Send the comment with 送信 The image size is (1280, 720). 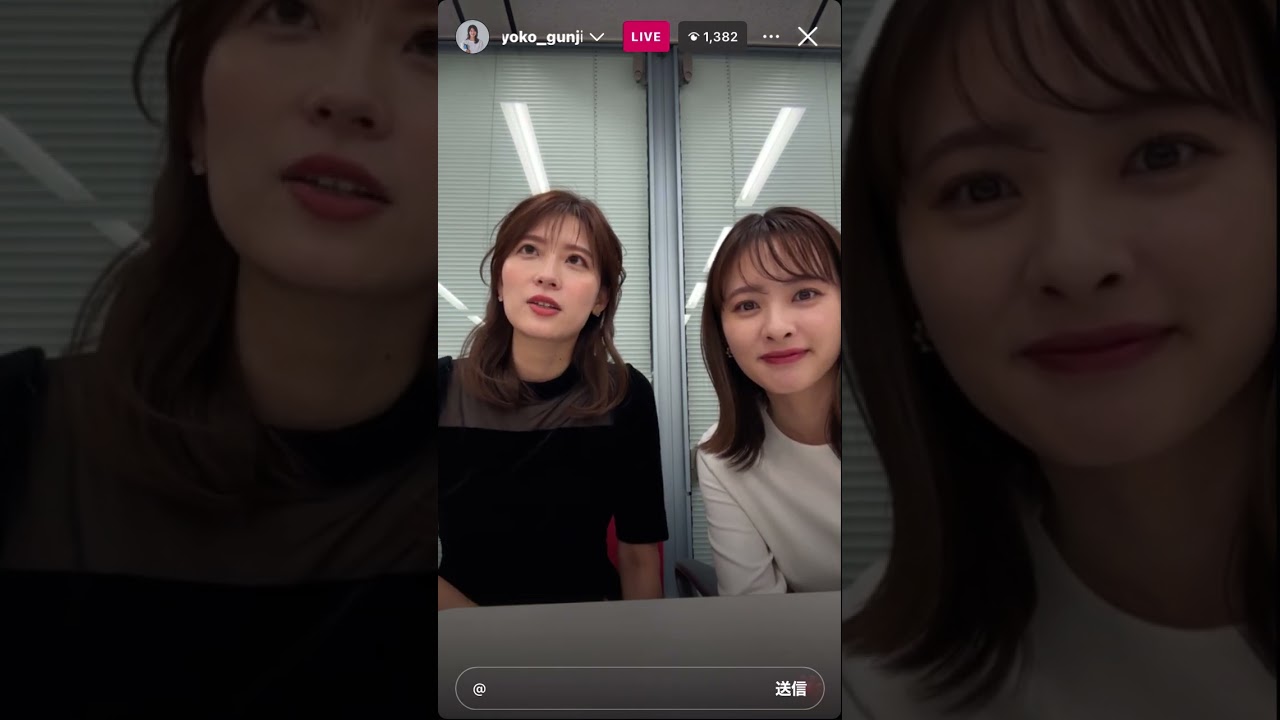tap(790, 688)
